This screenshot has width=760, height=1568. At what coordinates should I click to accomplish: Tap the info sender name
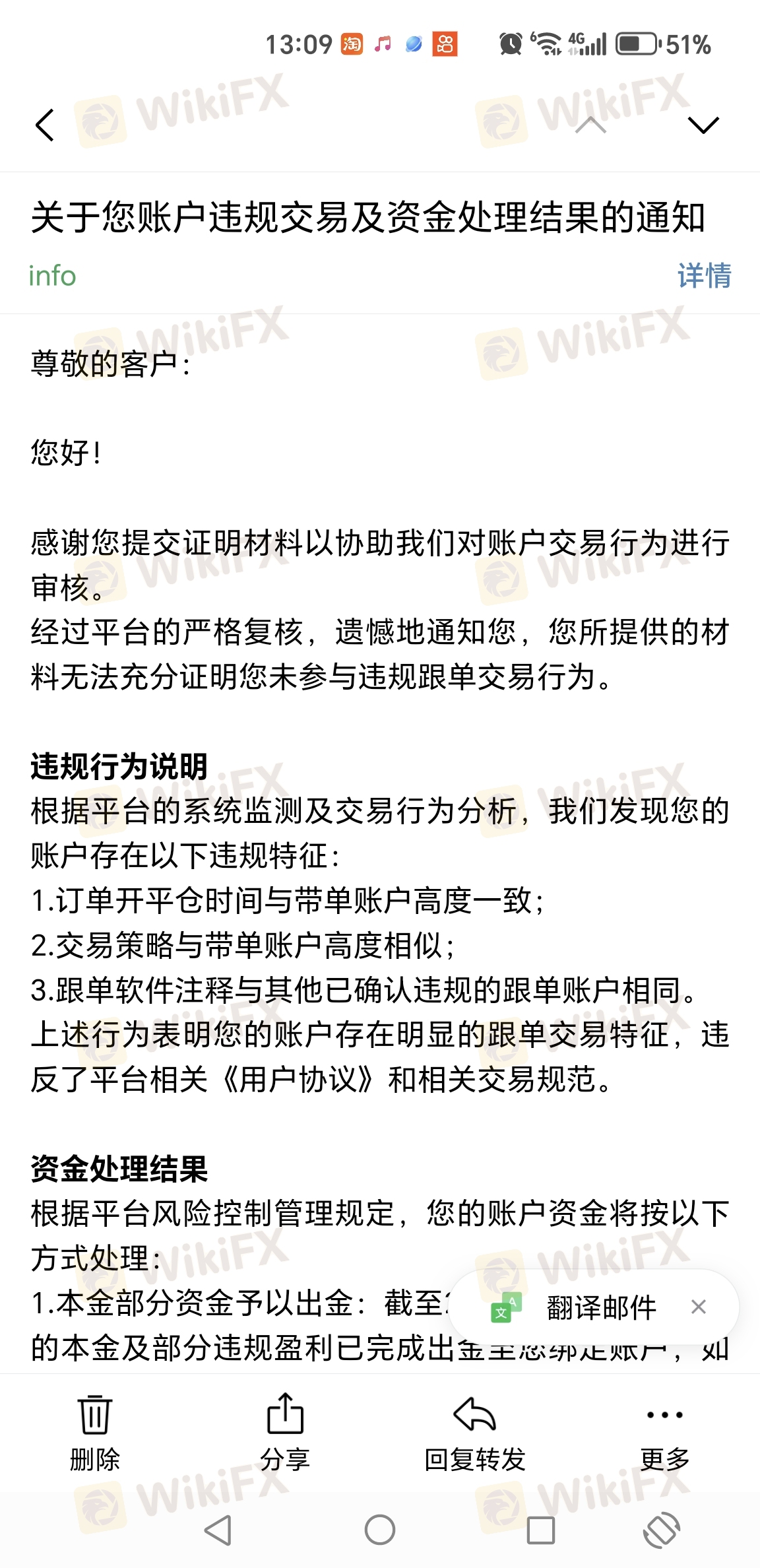[53, 276]
